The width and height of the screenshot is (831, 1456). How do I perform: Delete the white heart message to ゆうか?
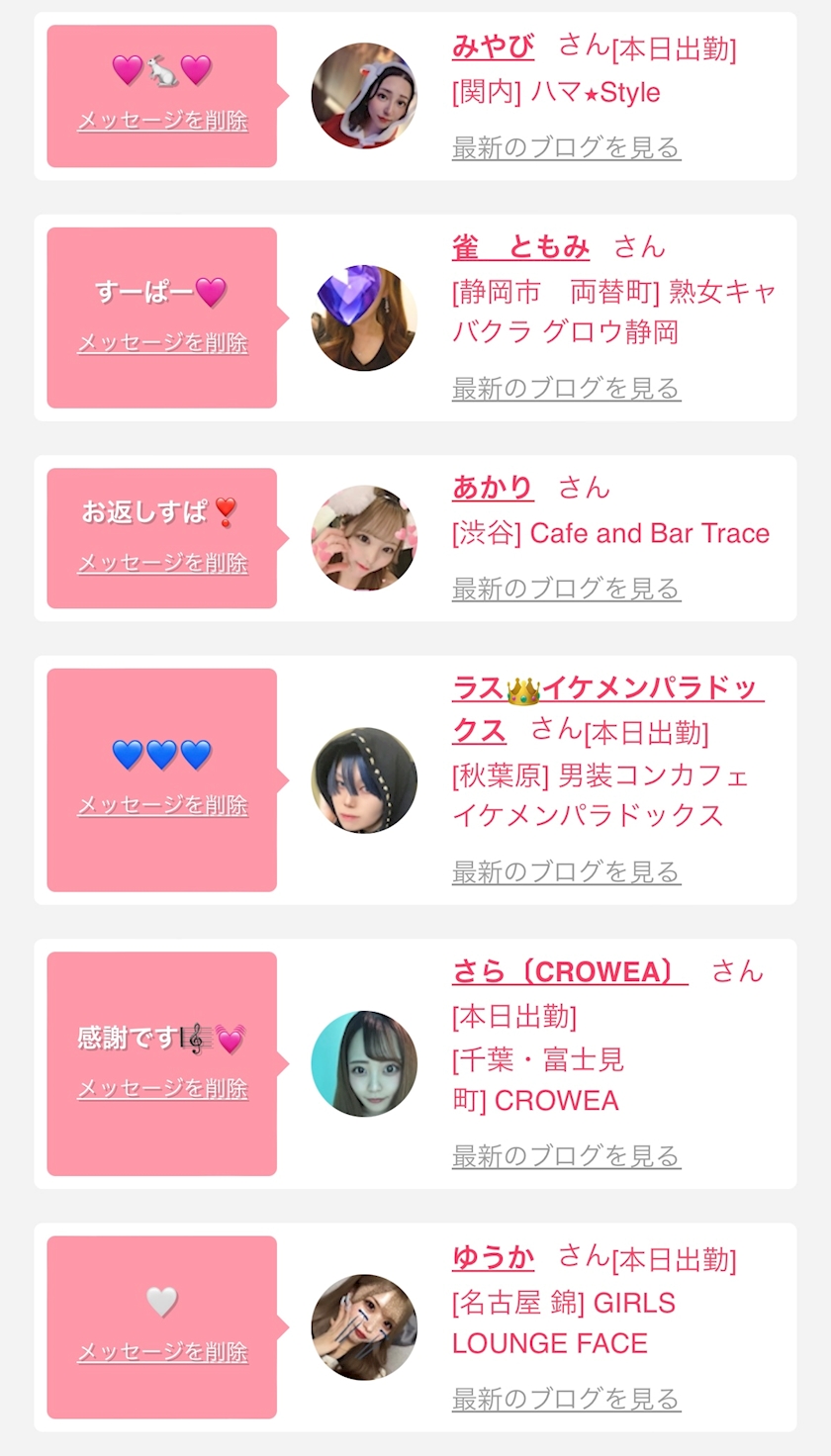(x=162, y=1352)
